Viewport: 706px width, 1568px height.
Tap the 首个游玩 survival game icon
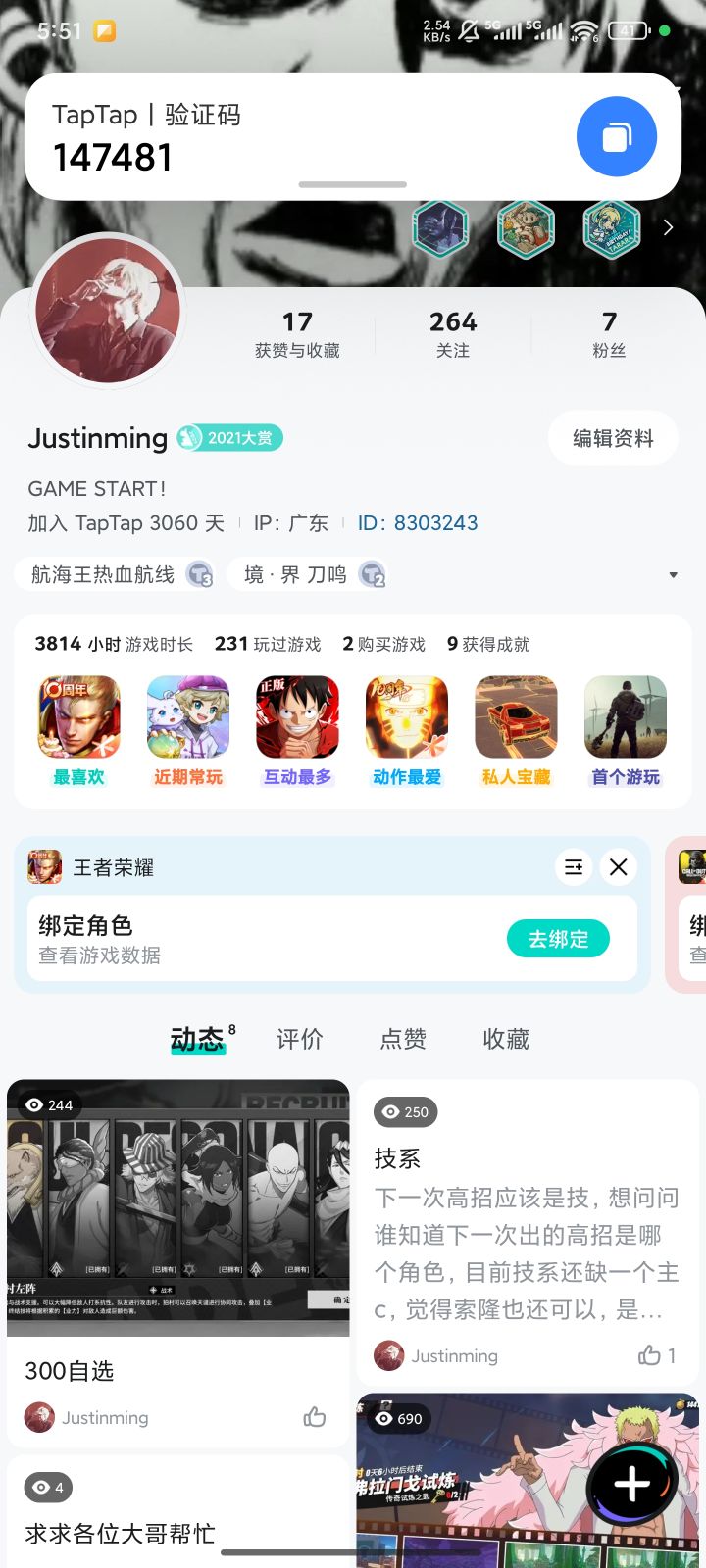tap(625, 716)
